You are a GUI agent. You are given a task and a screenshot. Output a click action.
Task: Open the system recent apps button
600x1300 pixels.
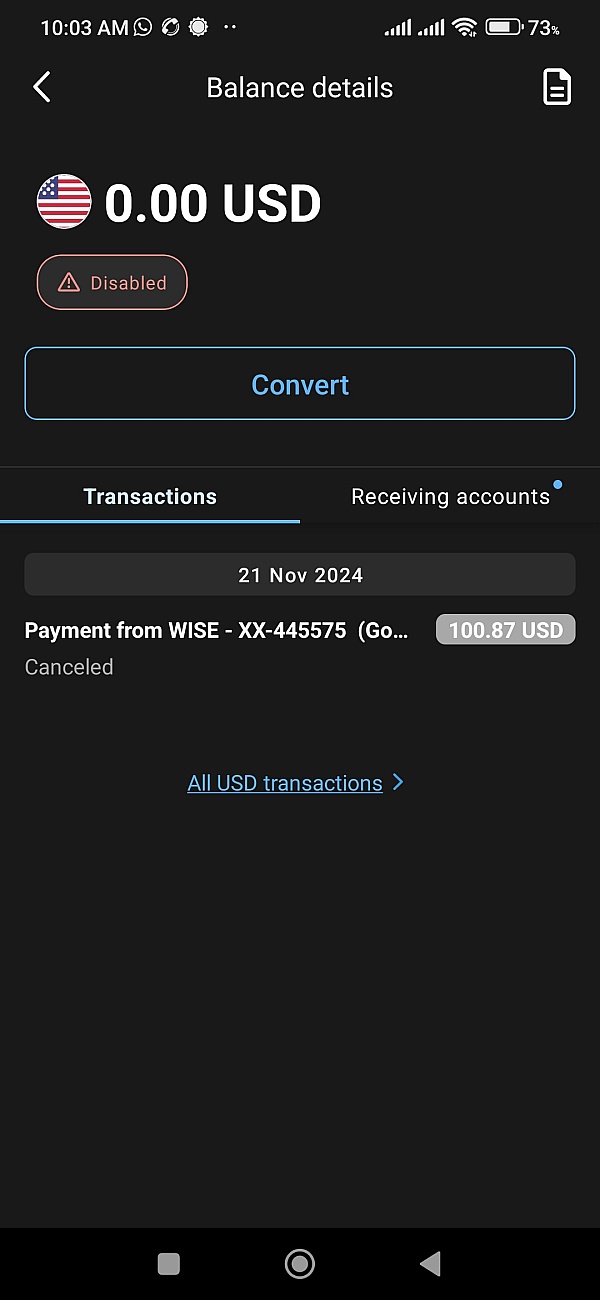point(169,1264)
